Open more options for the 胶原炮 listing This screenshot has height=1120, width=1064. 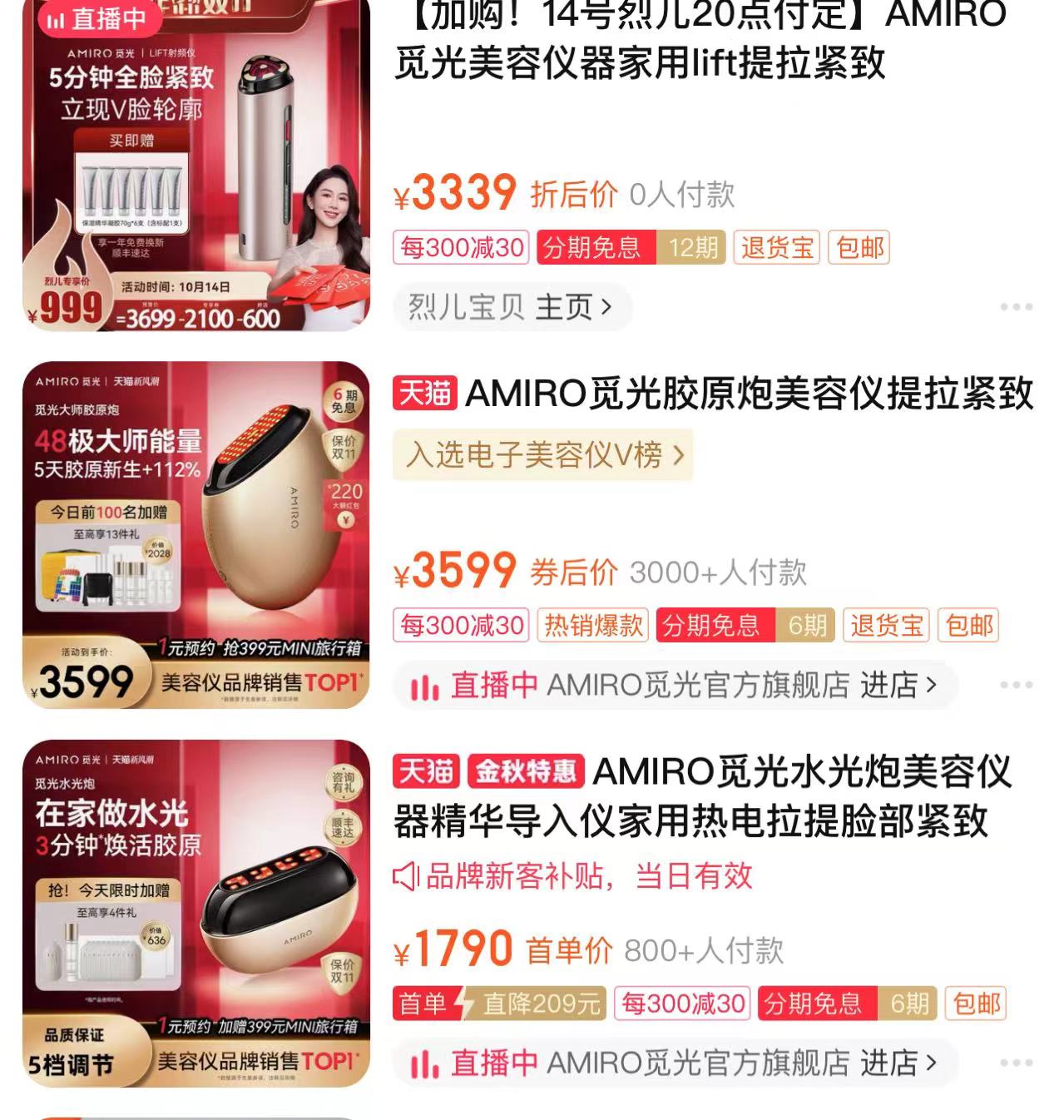point(1016,686)
